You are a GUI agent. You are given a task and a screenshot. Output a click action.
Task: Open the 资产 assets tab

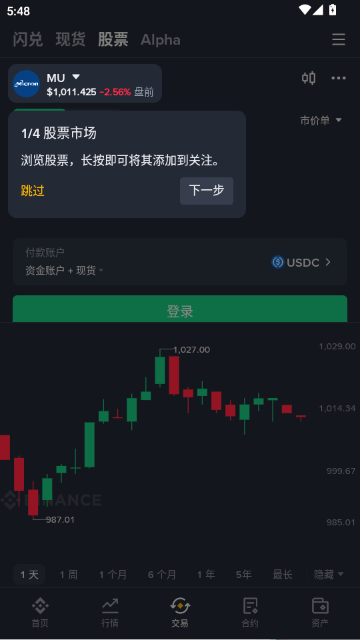click(320, 611)
